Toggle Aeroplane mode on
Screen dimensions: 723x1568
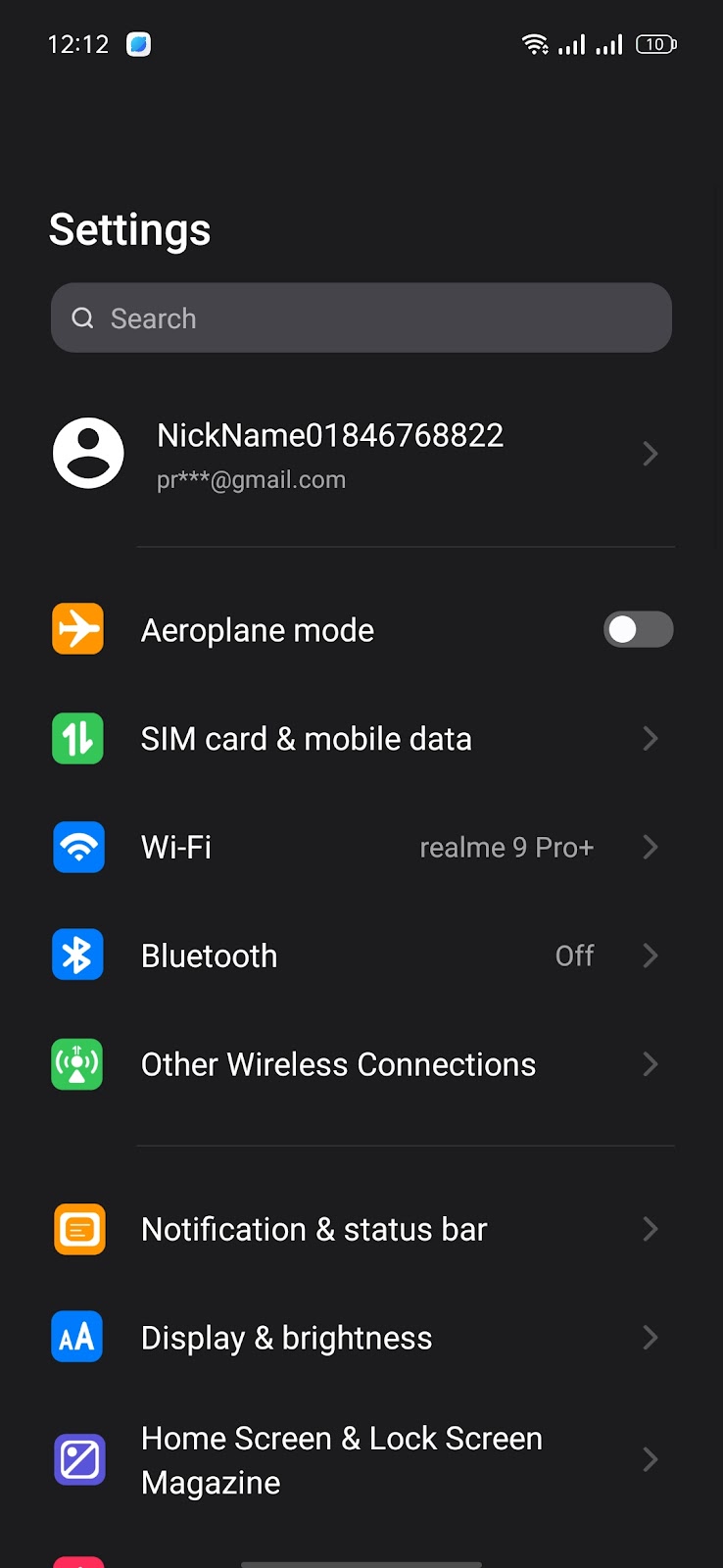point(638,629)
